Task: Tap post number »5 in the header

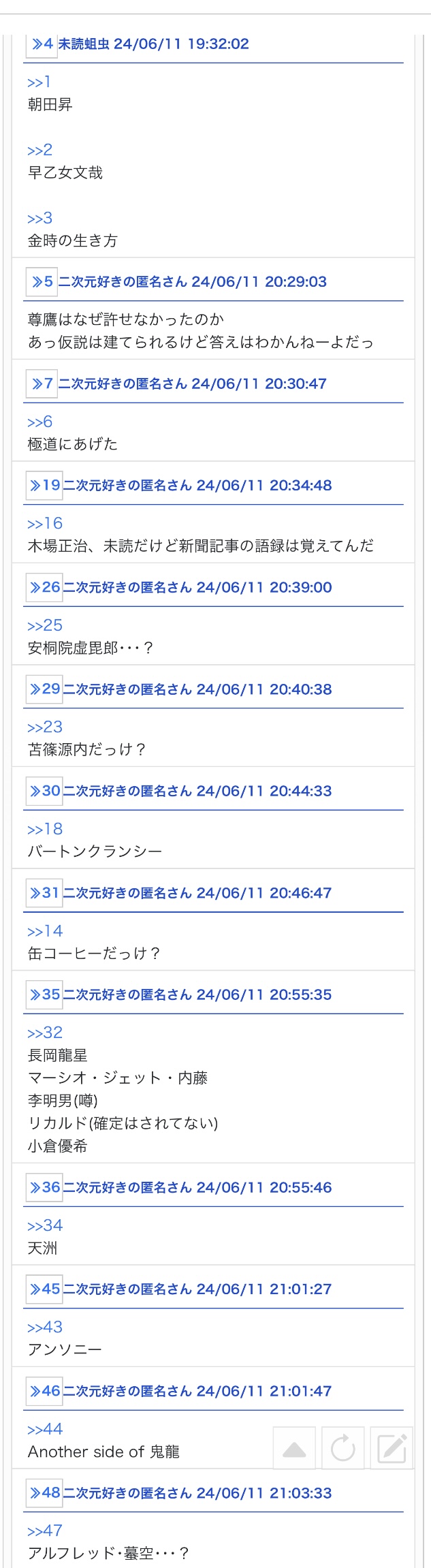Action: (x=42, y=282)
